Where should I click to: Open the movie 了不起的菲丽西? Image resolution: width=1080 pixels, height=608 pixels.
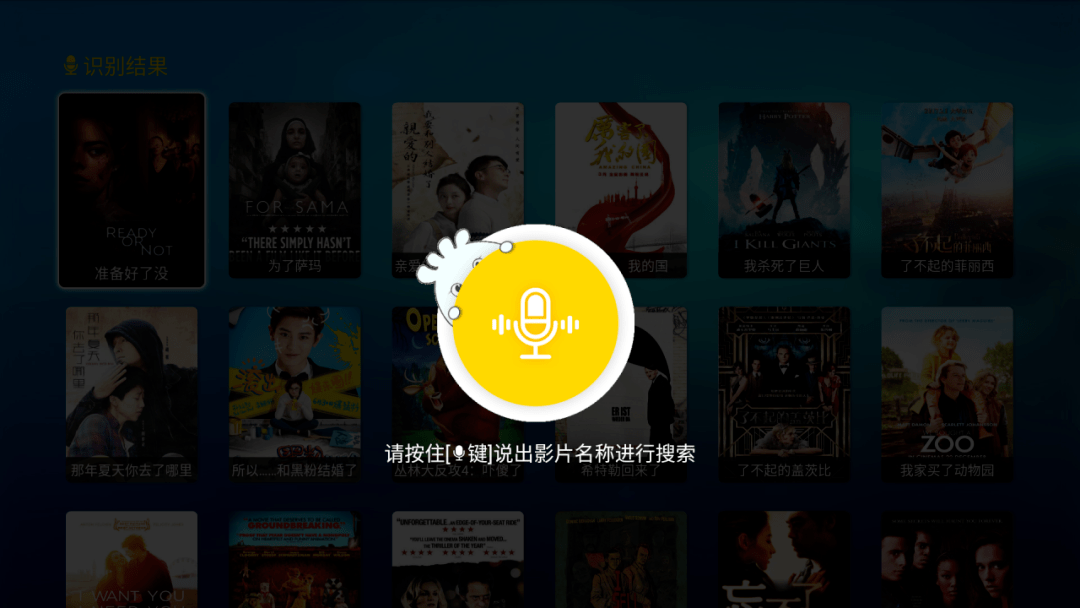946,190
